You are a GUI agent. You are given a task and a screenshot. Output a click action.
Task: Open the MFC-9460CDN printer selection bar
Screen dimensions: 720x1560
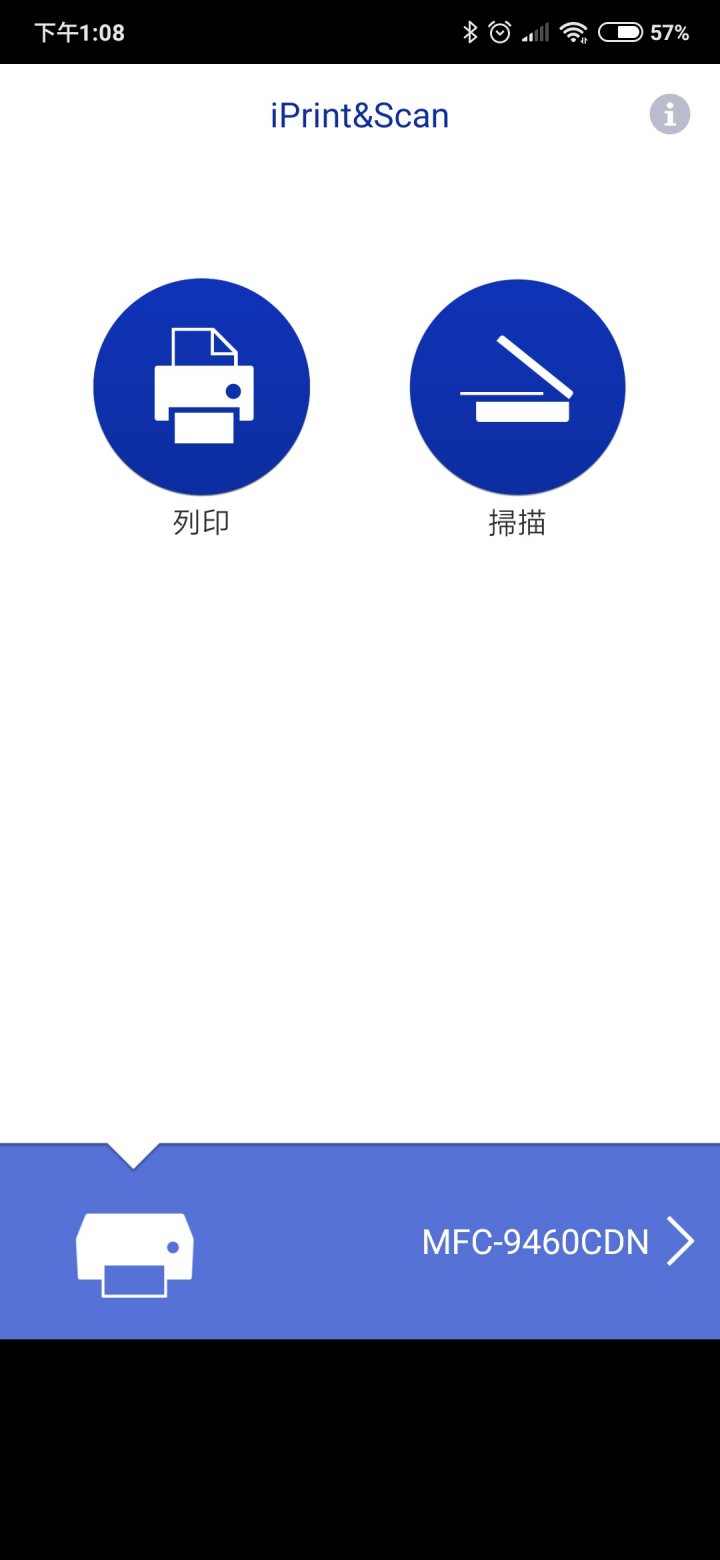[x=360, y=1241]
